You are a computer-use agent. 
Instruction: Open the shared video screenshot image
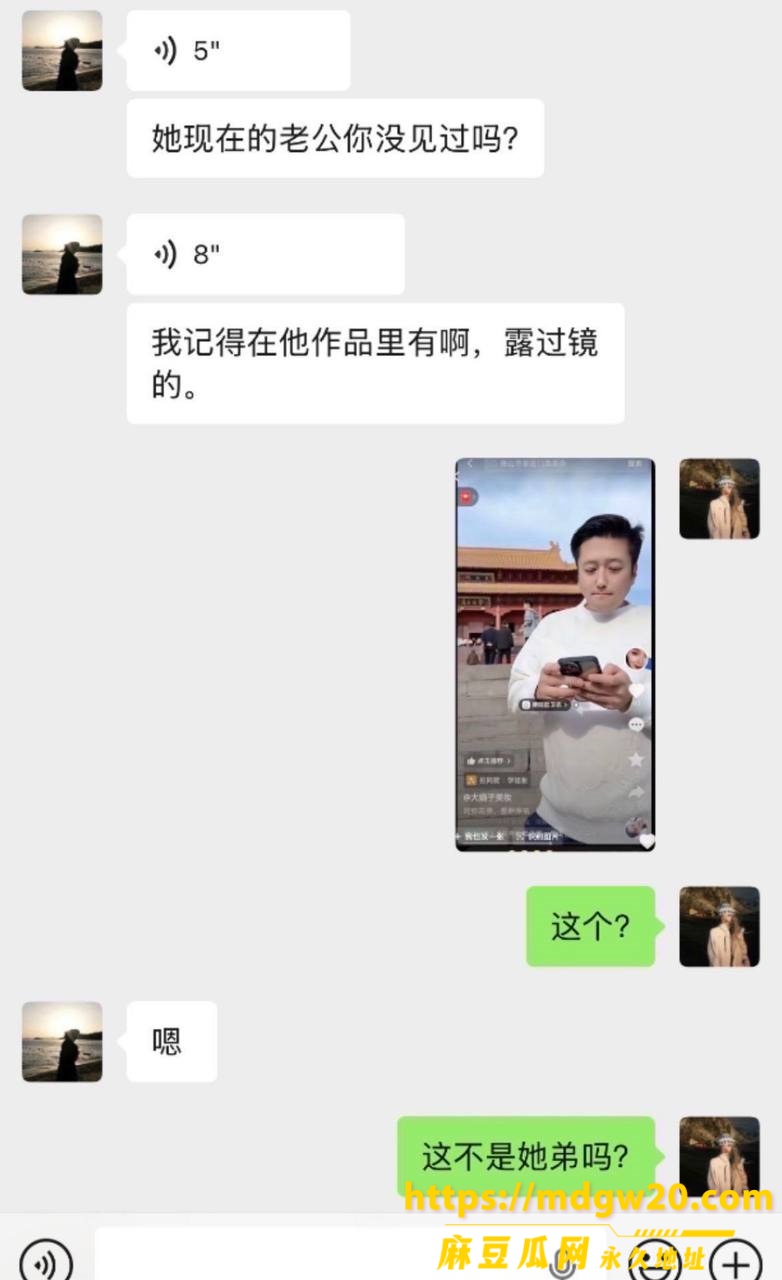[555, 655]
